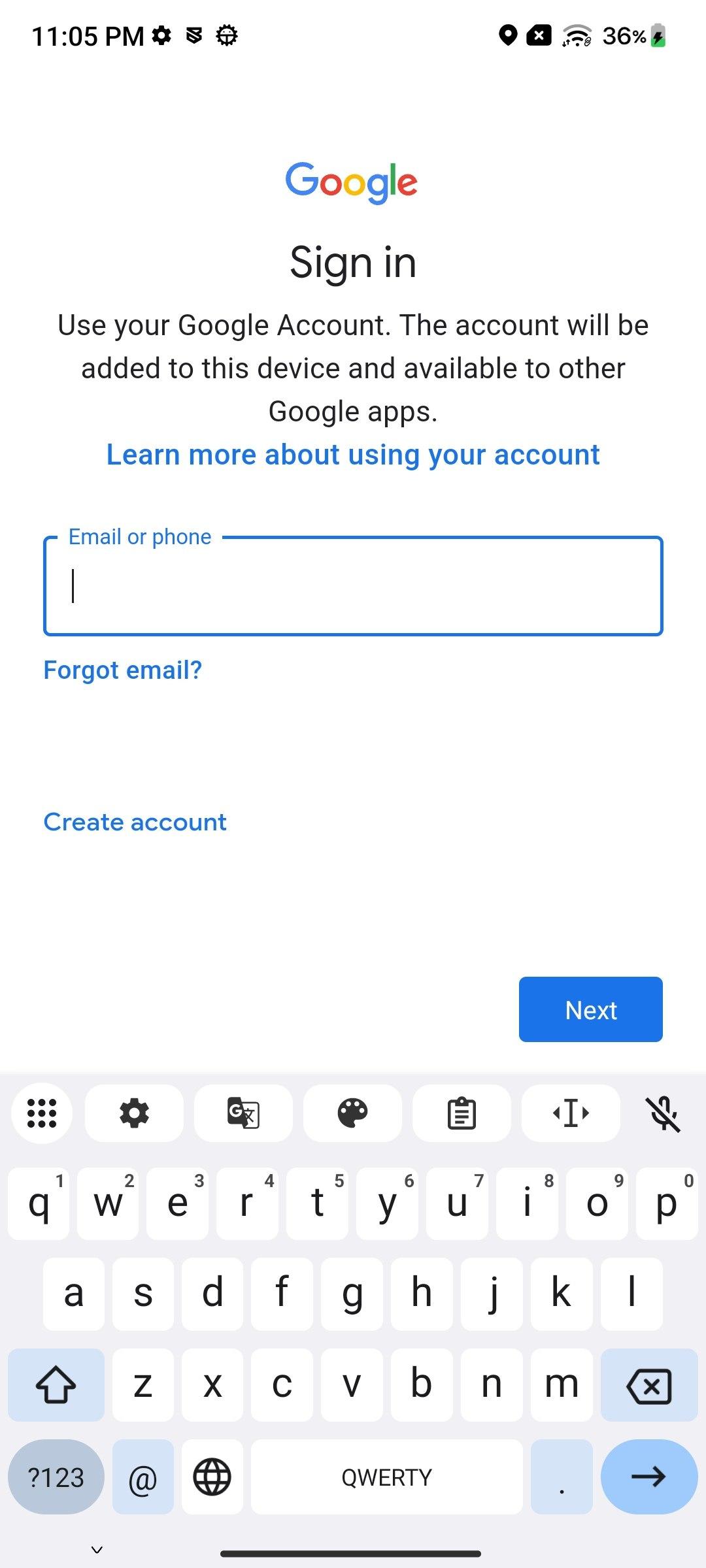Open the keyboard apps grid menu
Image resolution: width=706 pixels, height=1568 pixels.
(42, 1113)
